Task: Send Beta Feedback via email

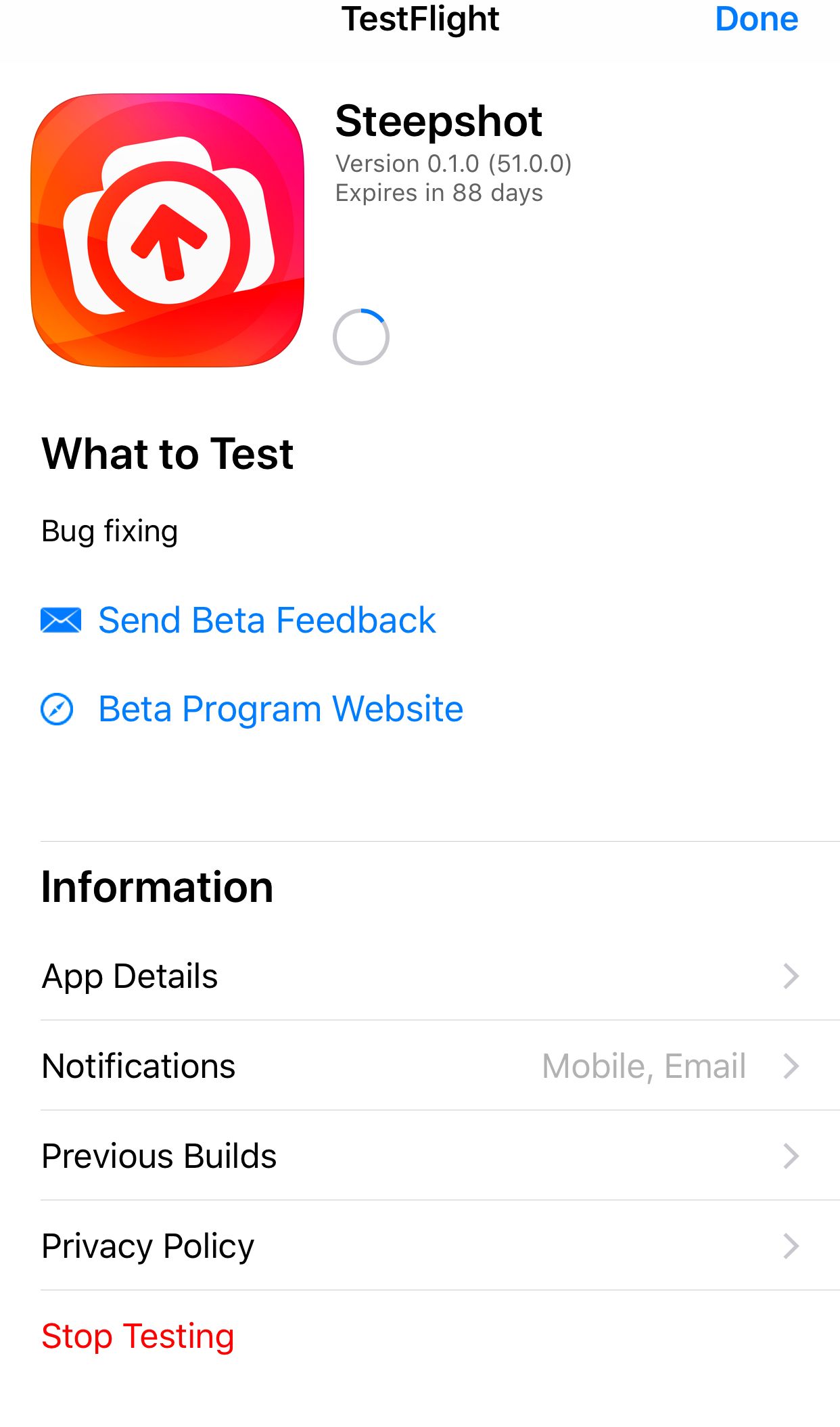Action: point(266,620)
